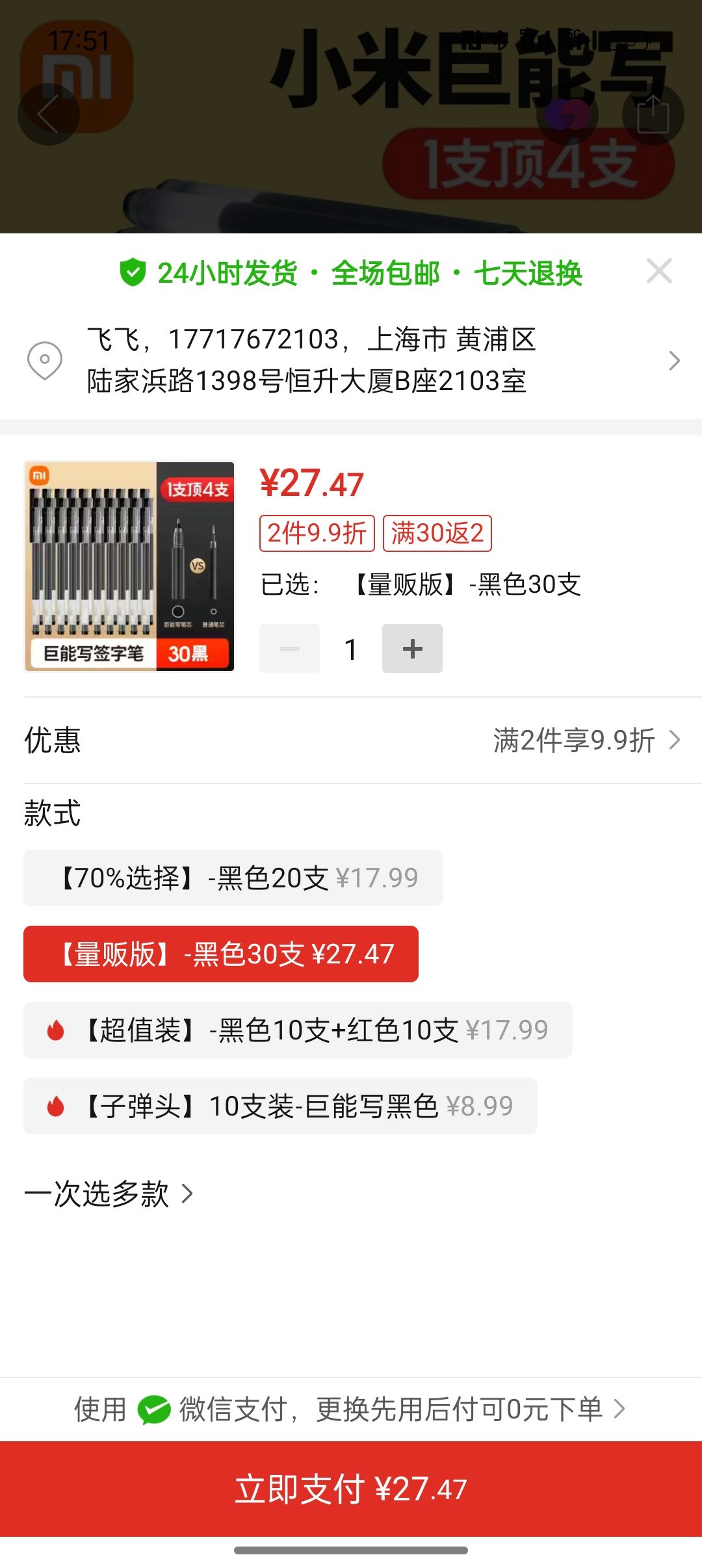Change the delivery address

pos(351,360)
